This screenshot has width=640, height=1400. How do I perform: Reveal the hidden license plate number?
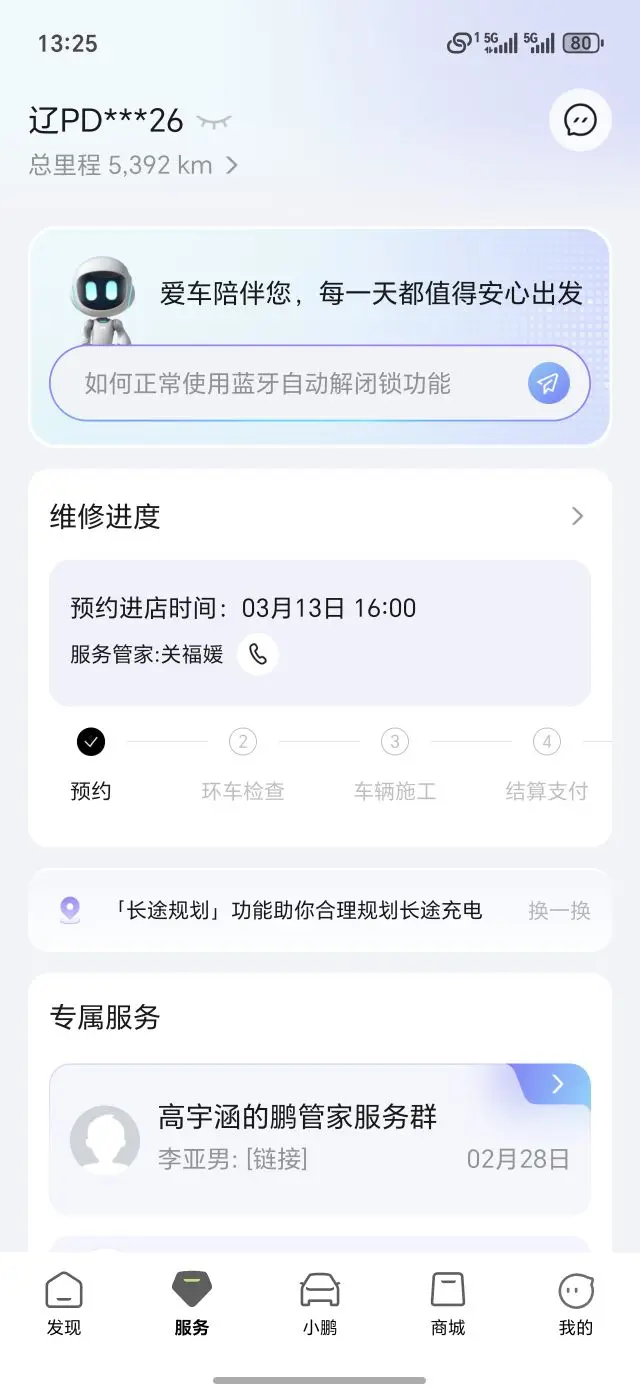(x=214, y=122)
